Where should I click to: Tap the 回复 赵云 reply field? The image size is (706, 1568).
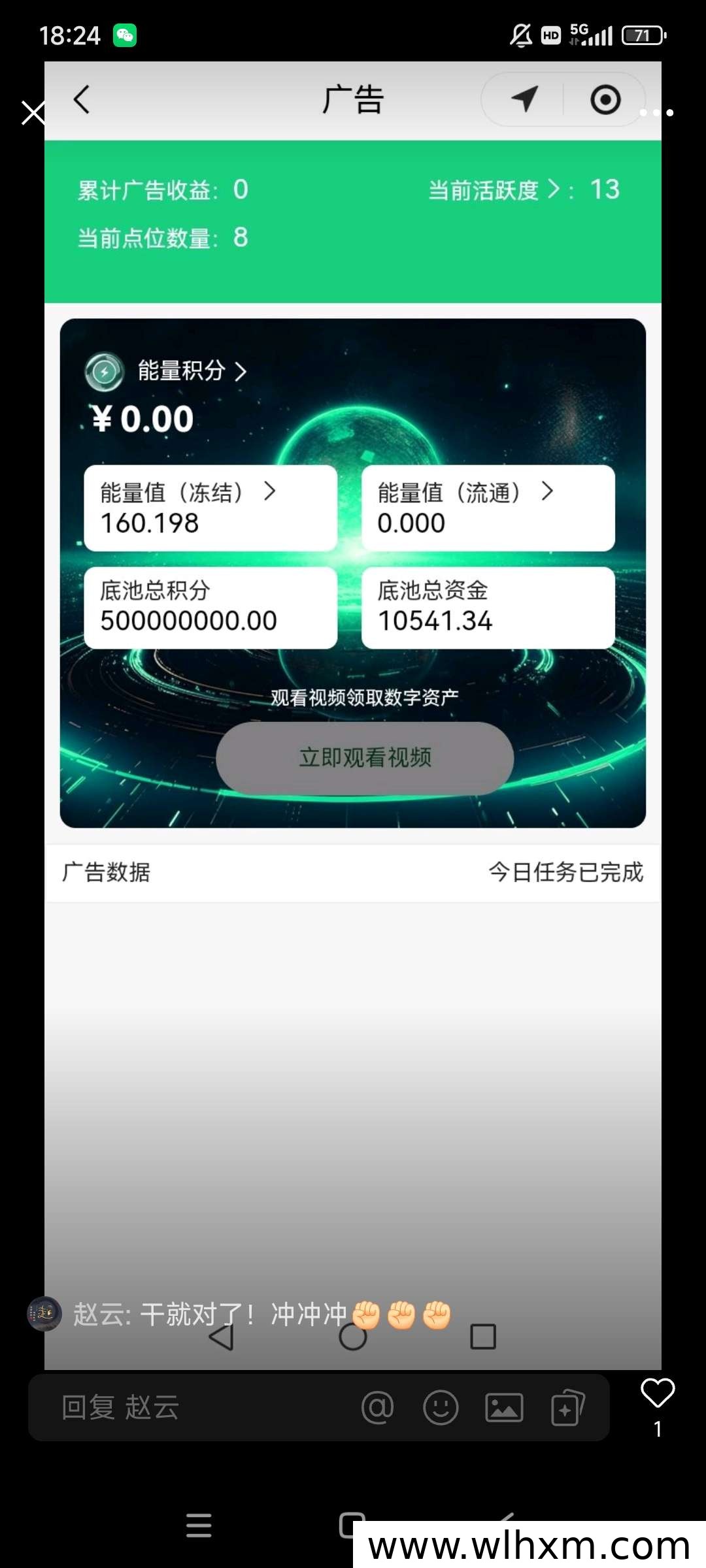coord(196,1407)
